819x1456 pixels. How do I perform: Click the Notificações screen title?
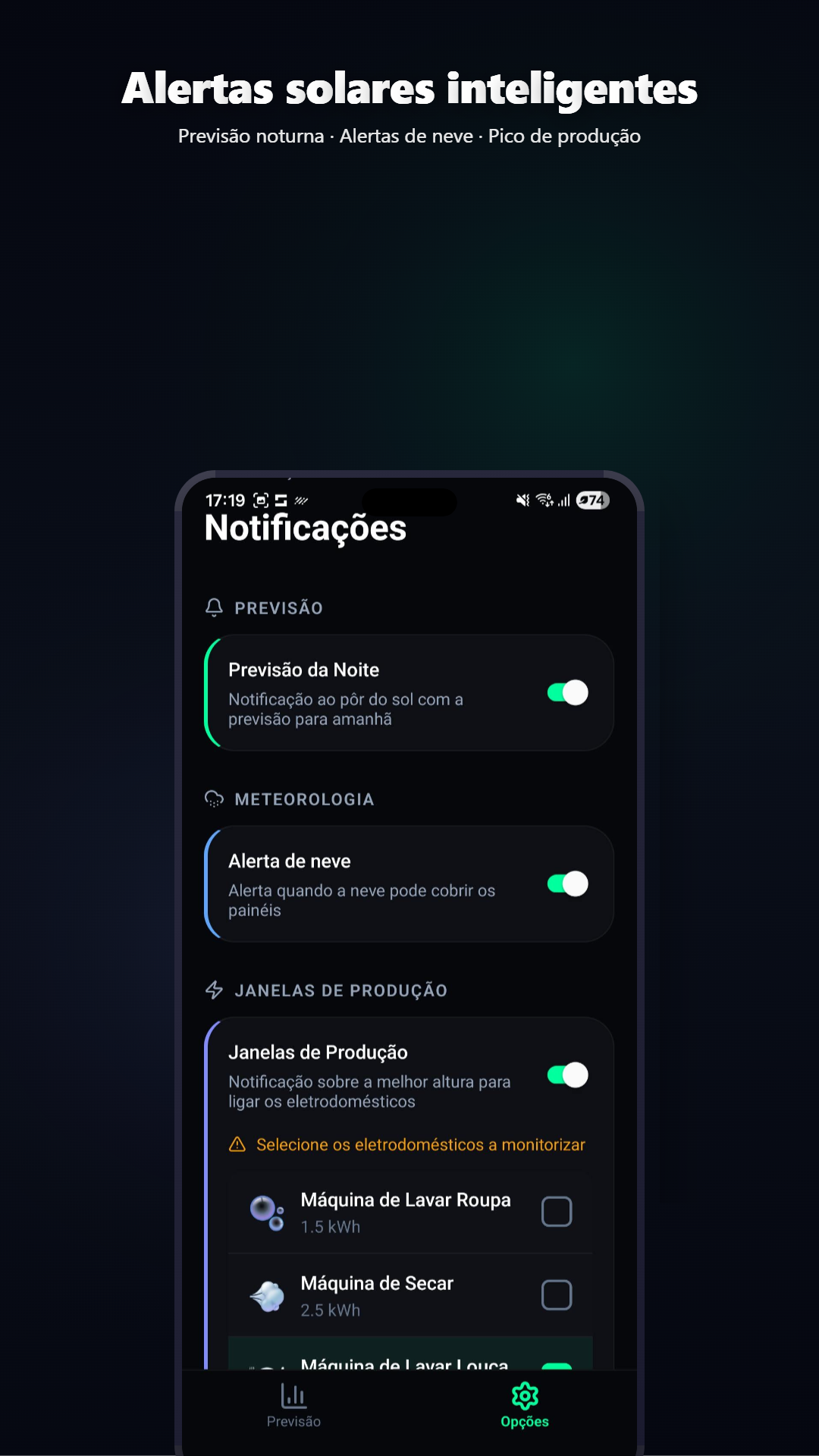click(306, 528)
